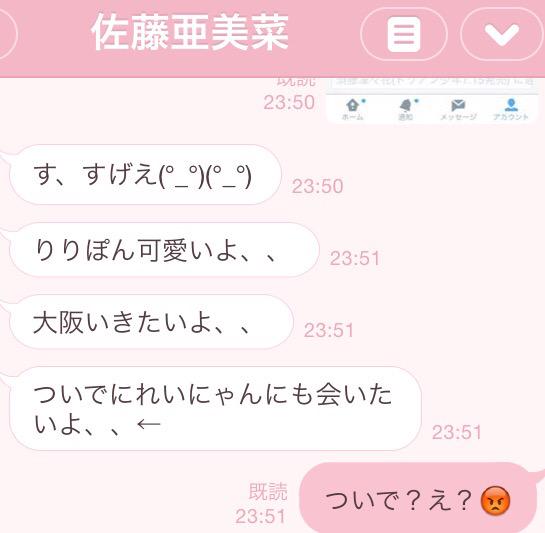Open the notes list icon in header
The width and height of the screenshot is (545, 533).
pyautogui.click(x=404, y=34)
